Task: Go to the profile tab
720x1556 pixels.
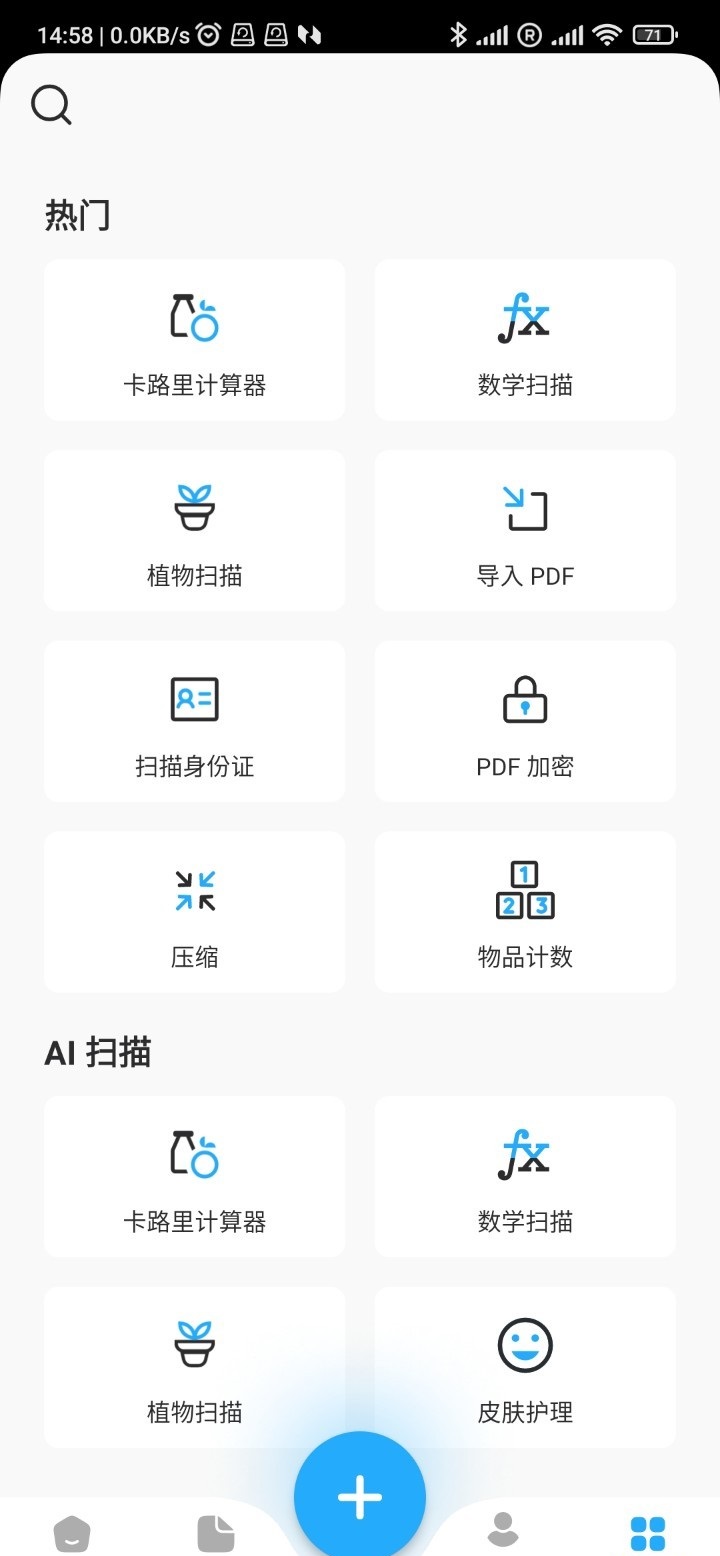Action: (503, 1530)
